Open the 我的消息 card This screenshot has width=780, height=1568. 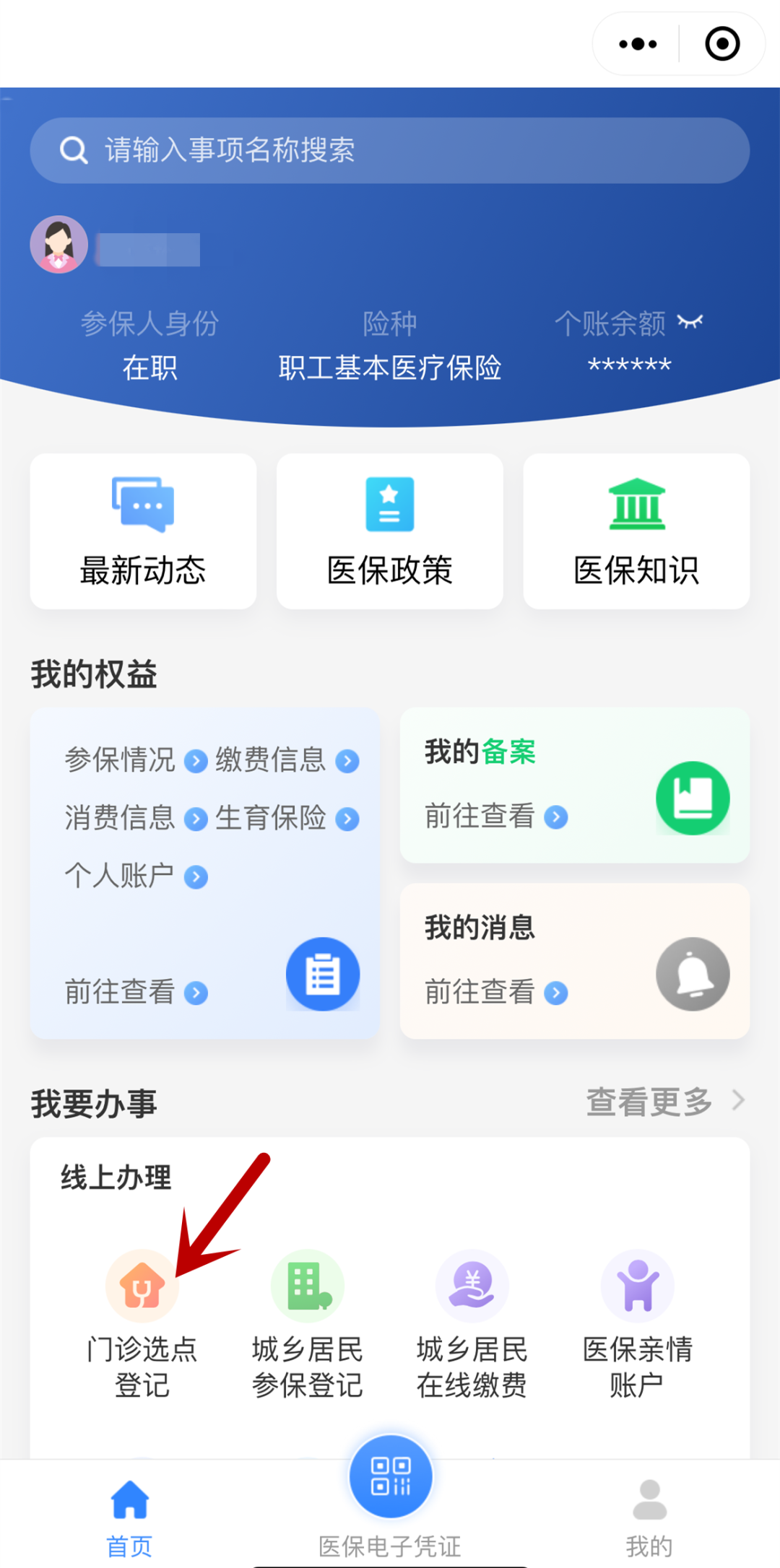(574, 961)
